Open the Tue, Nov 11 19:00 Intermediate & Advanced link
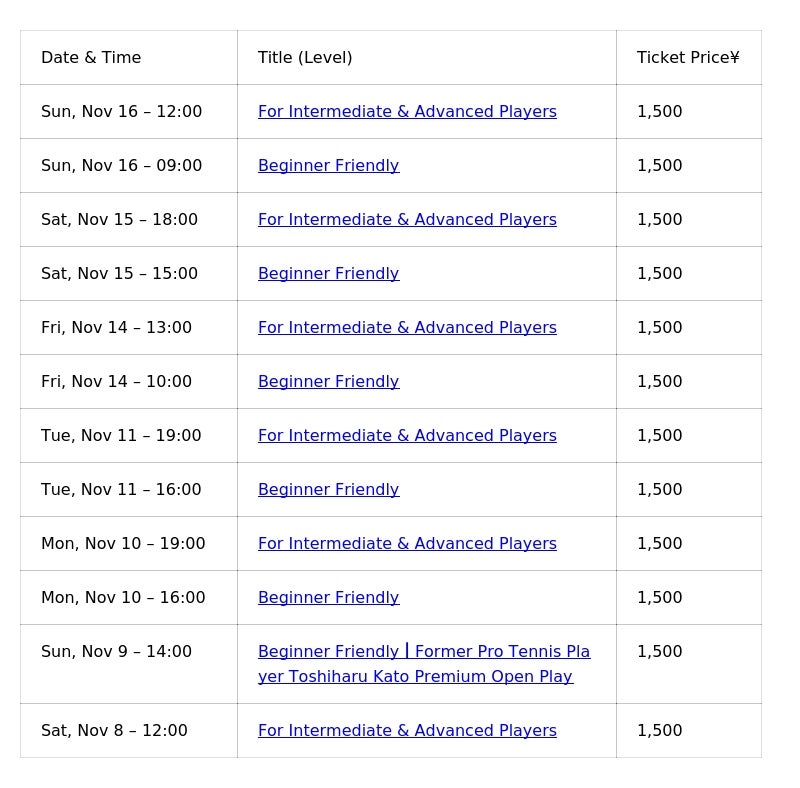Screen dimensions: 800x788 click(x=407, y=436)
